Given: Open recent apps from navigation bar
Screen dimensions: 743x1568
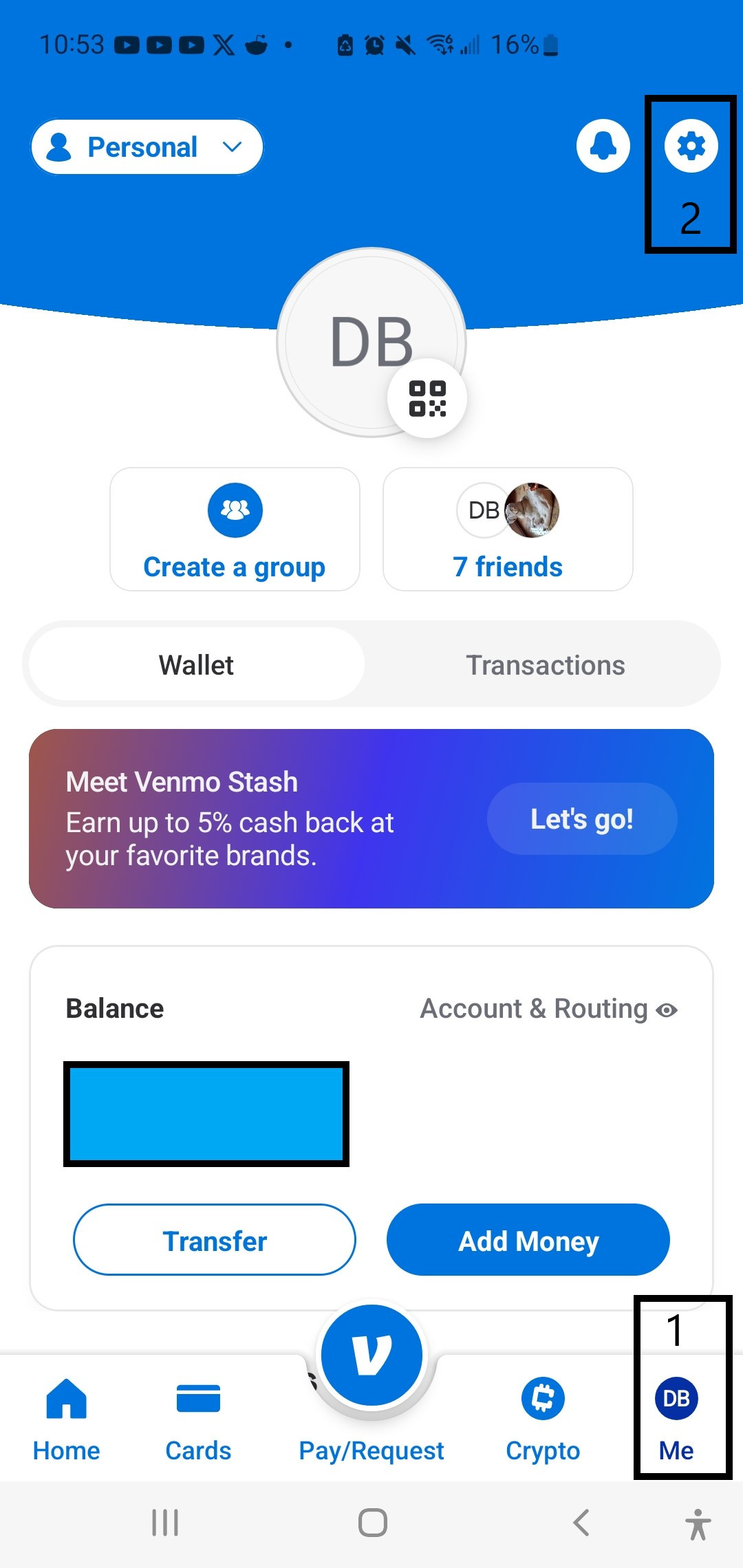Looking at the screenshot, I should tap(165, 1523).
